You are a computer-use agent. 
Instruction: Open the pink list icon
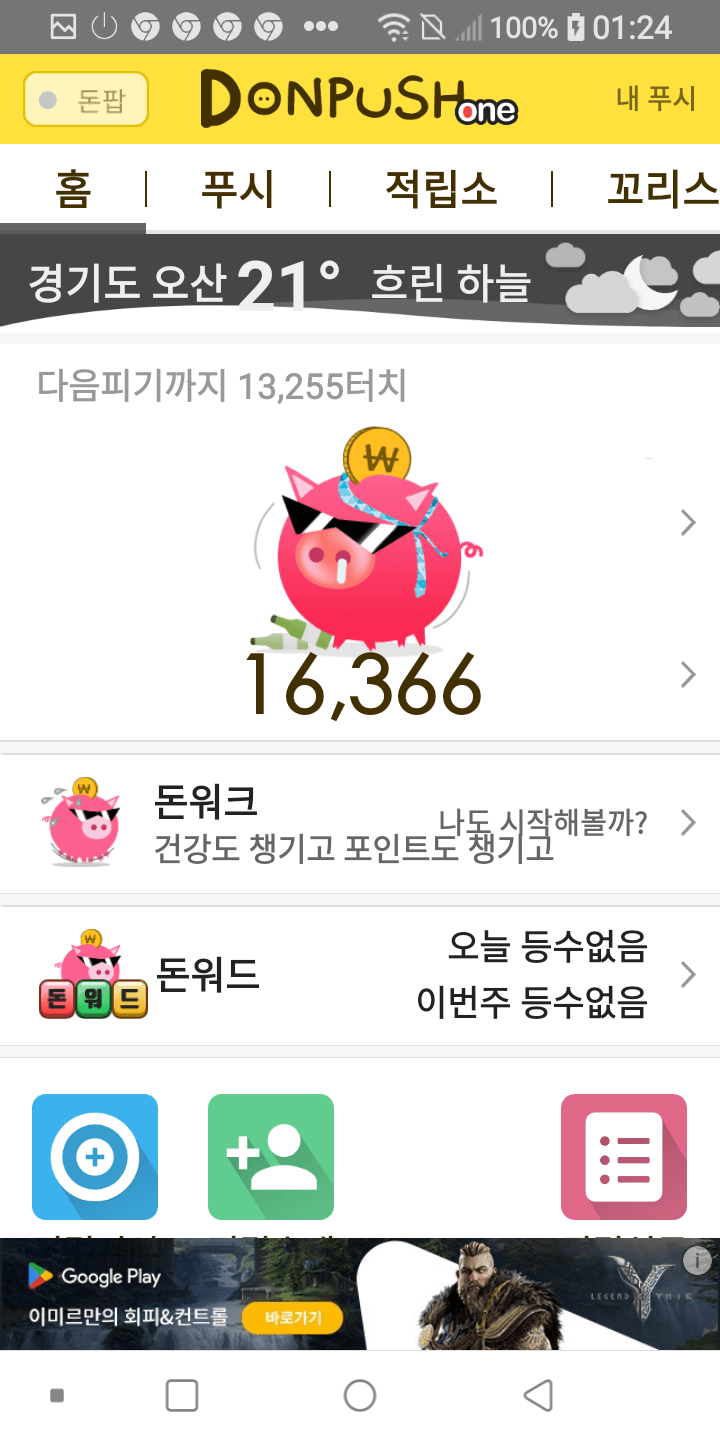coord(624,1157)
